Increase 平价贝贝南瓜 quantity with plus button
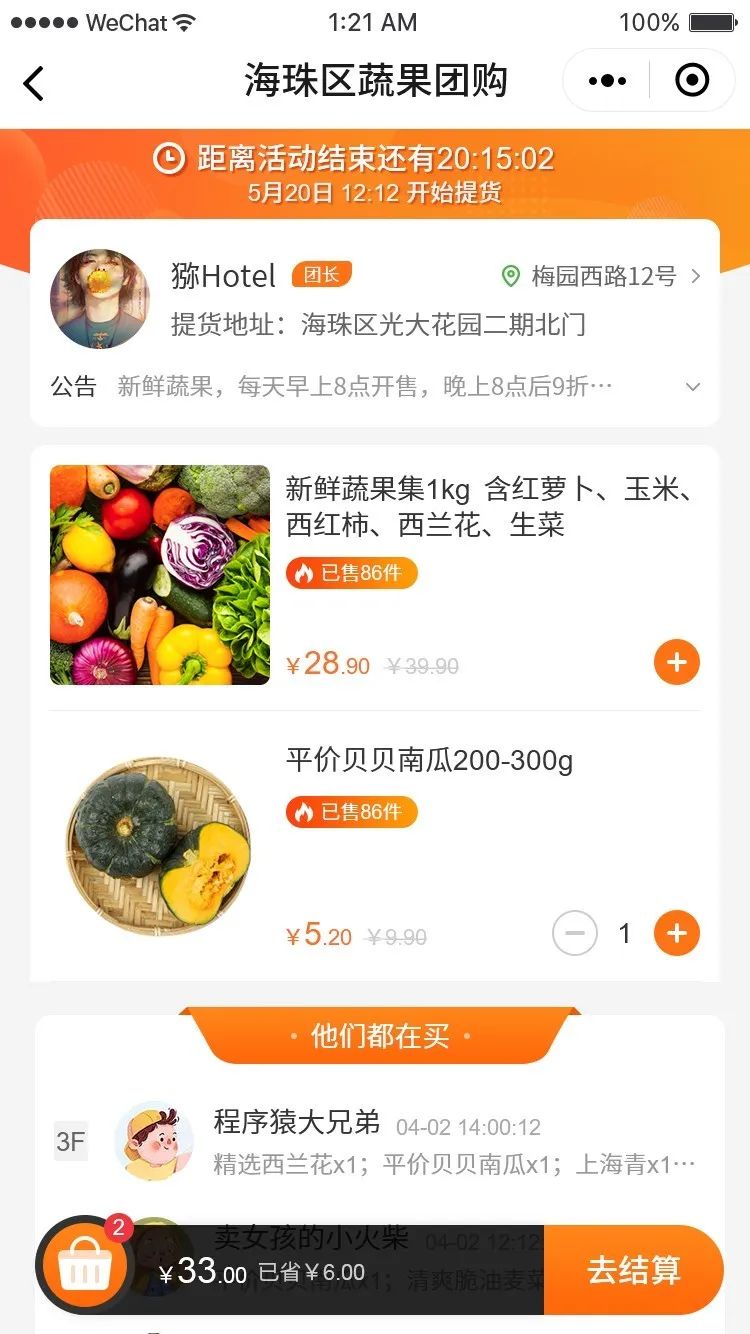 coord(676,933)
